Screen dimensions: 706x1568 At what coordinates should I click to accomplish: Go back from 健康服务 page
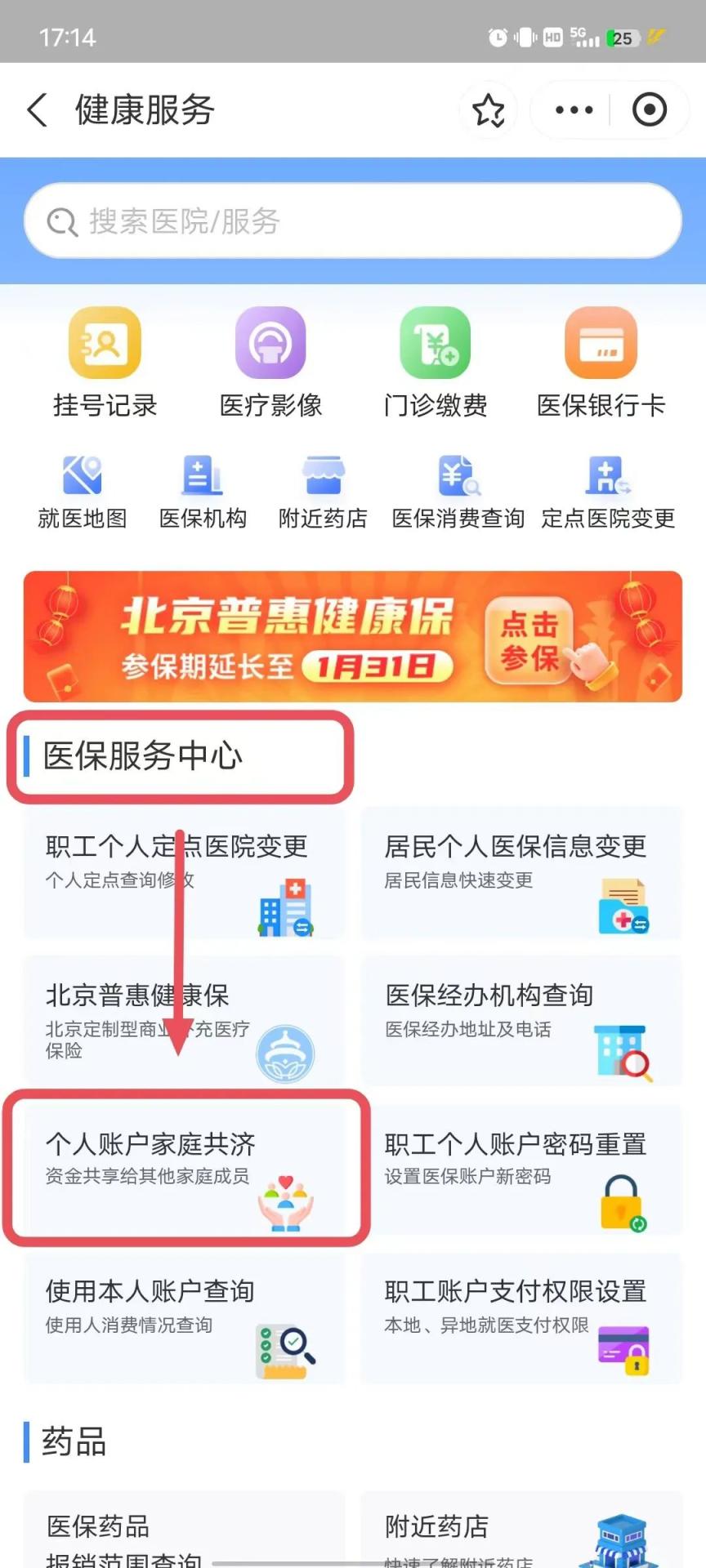click(x=38, y=109)
